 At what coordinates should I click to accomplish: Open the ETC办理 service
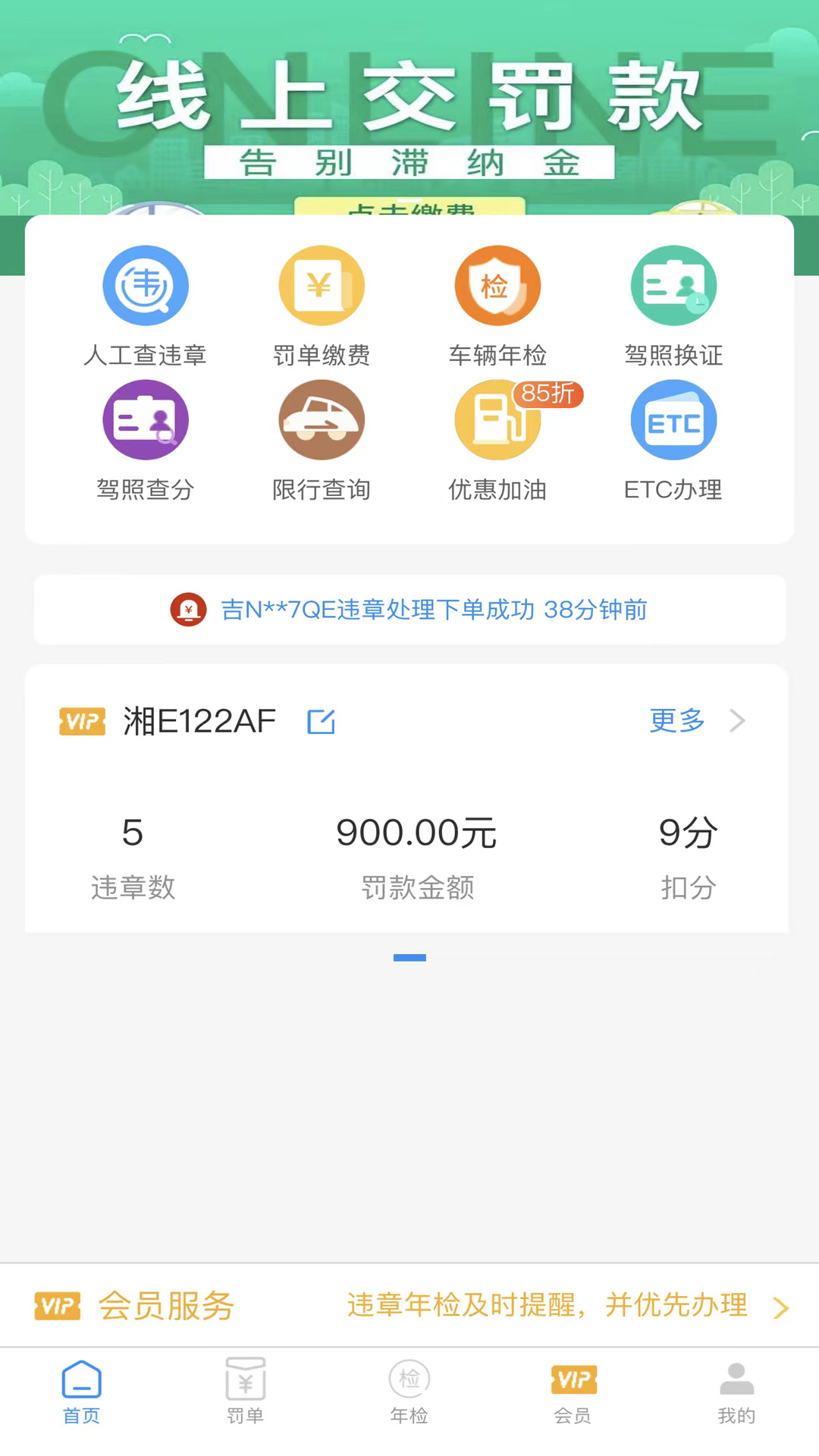pos(673,440)
